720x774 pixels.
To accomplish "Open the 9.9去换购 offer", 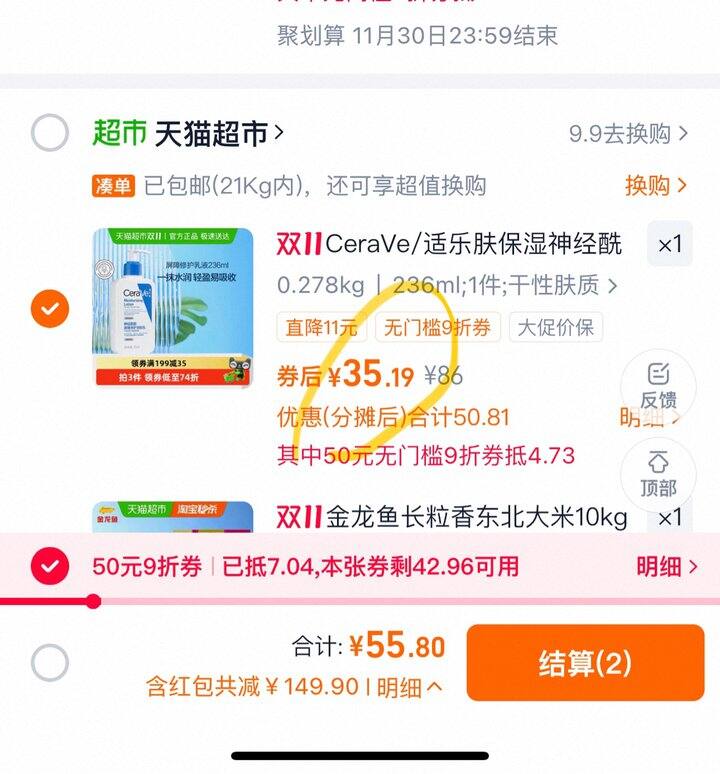I will tap(628, 133).
